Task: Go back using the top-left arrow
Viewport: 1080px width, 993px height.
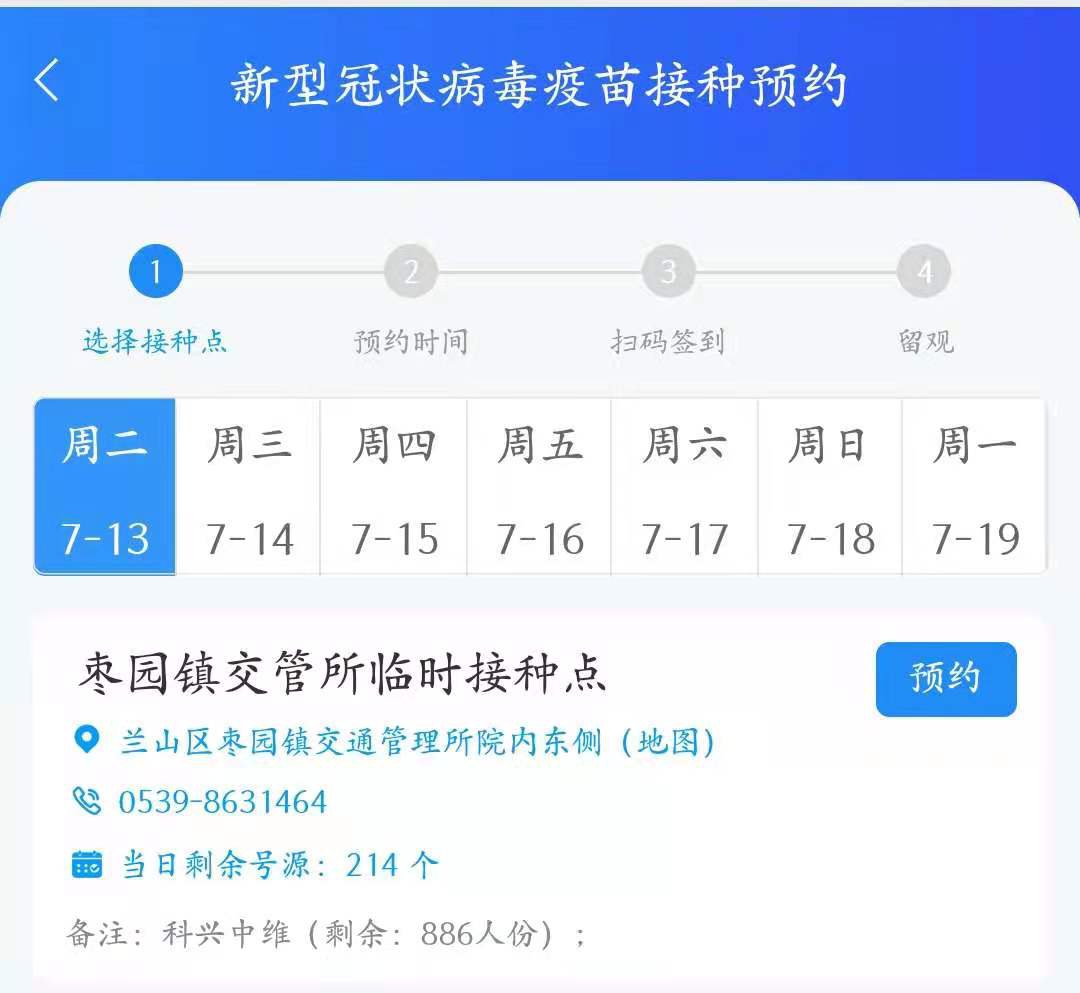Action: tap(47, 81)
